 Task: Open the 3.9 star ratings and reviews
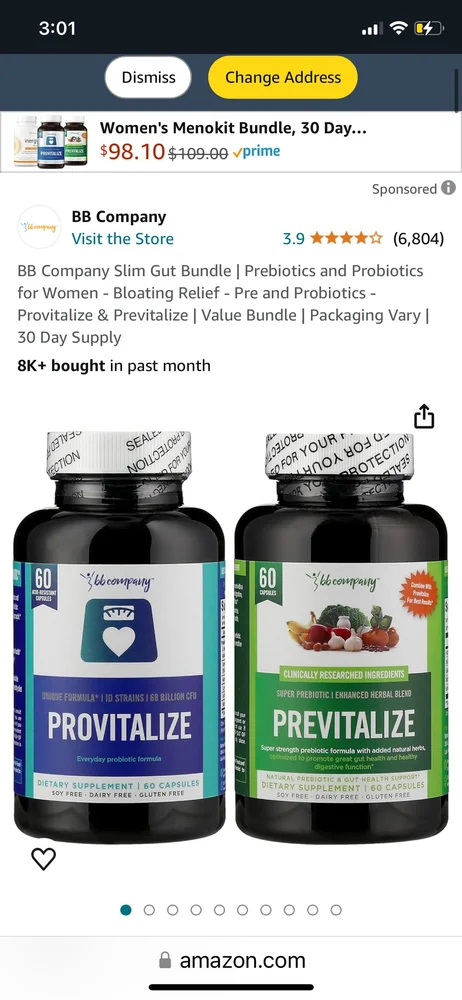(362, 239)
